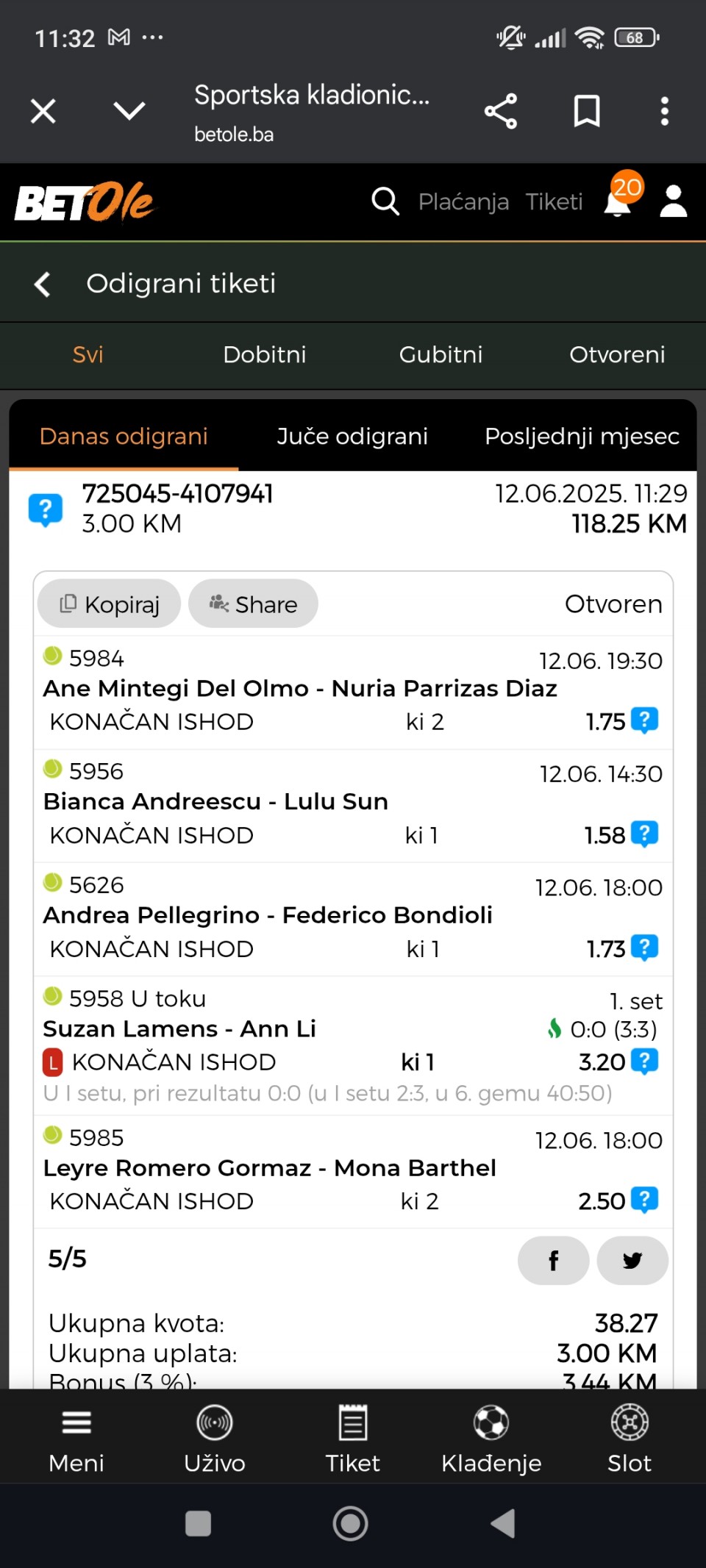The image size is (706, 1568).
Task: Tap the Share ticket button
Action: point(253,604)
